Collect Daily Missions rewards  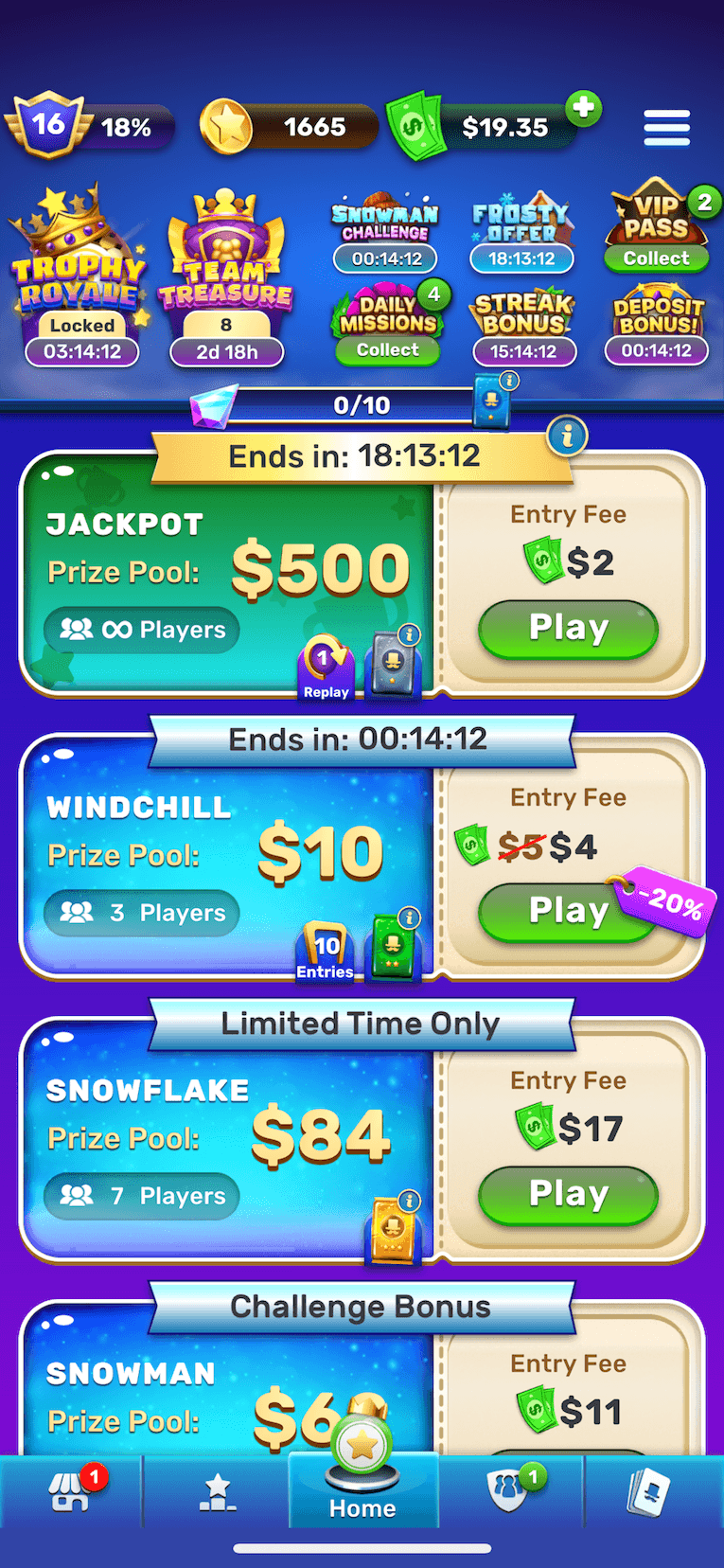387,349
